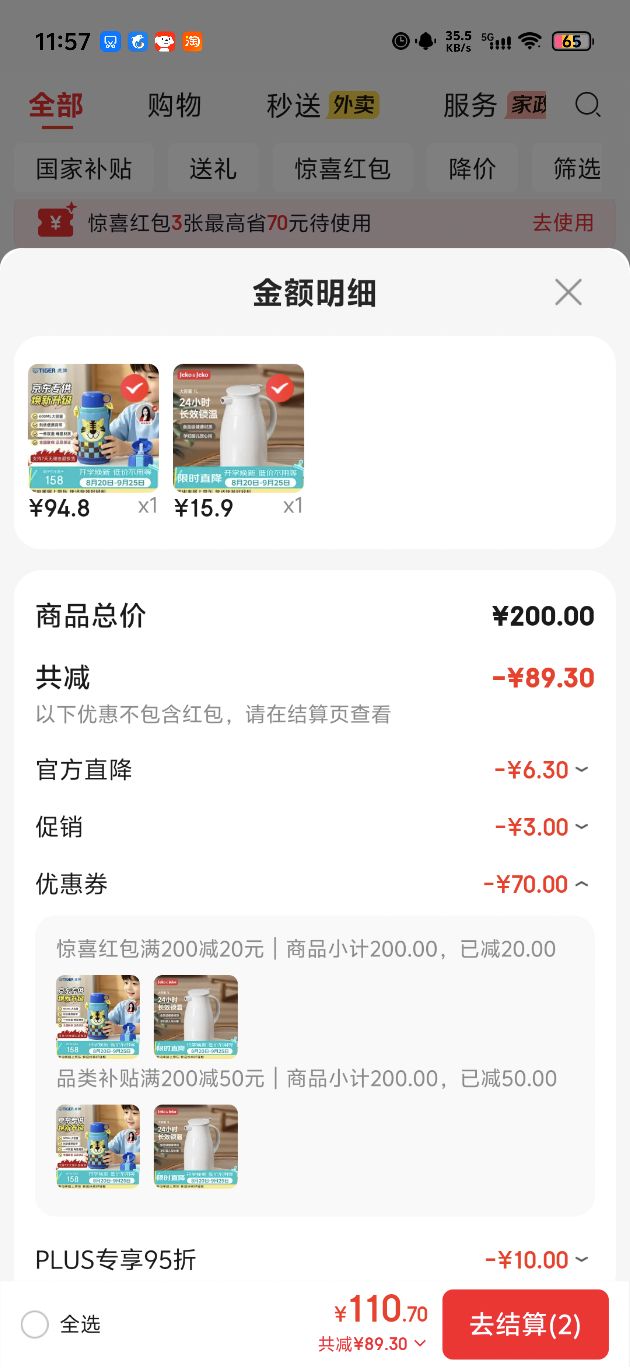Tap 去使用 on the red packet banner

(x=563, y=223)
